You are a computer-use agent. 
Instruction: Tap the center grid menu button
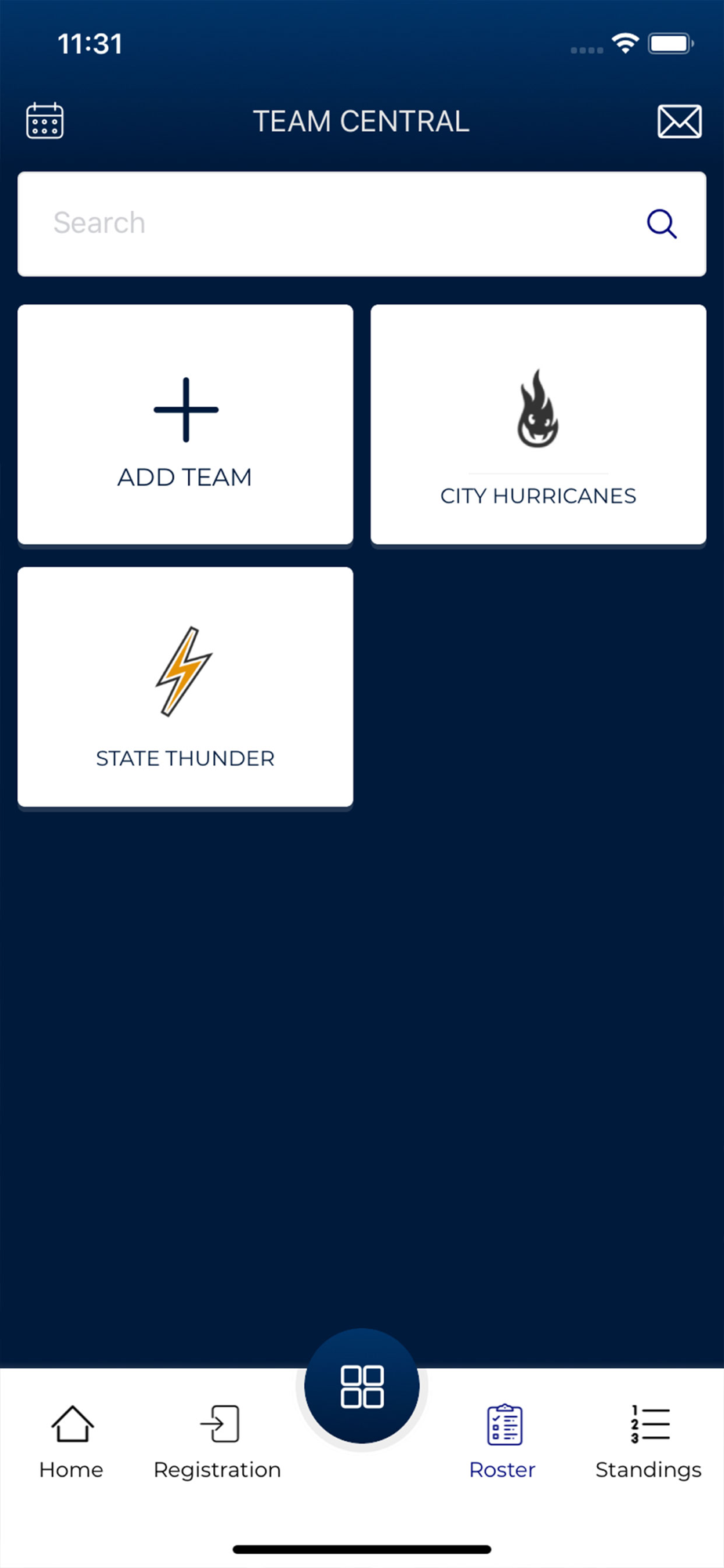coord(362,1386)
